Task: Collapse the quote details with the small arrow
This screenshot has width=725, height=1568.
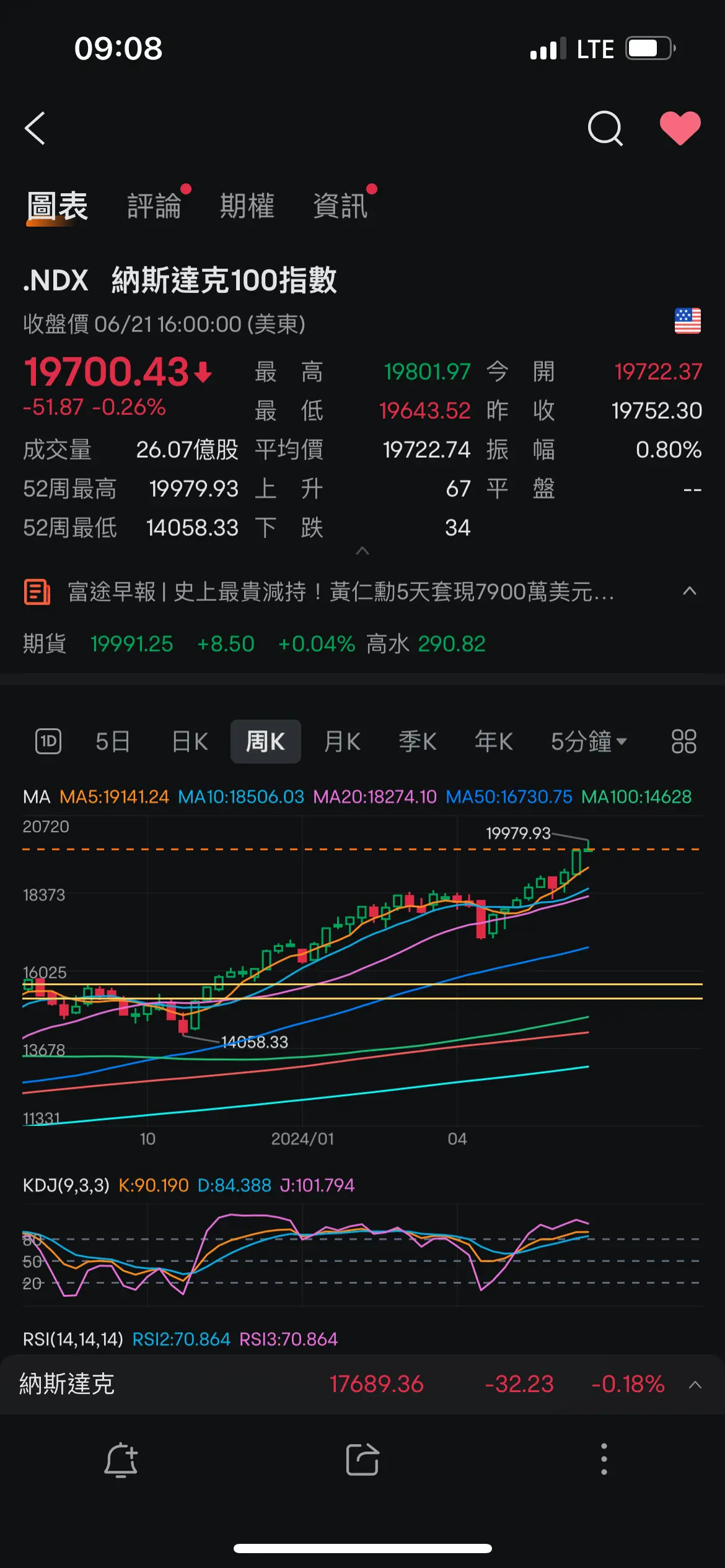Action: 362,551
